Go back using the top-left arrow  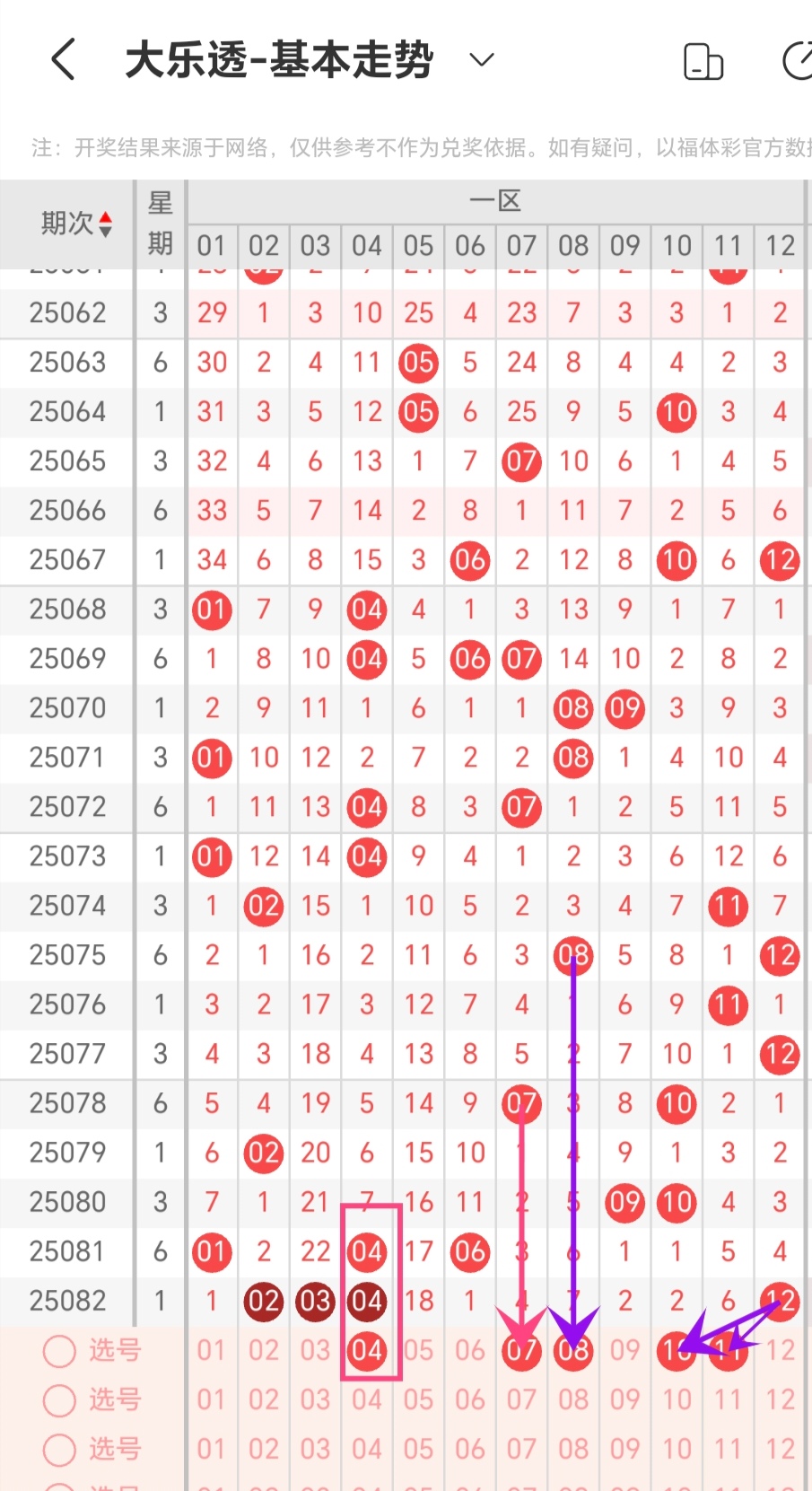[x=63, y=60]
